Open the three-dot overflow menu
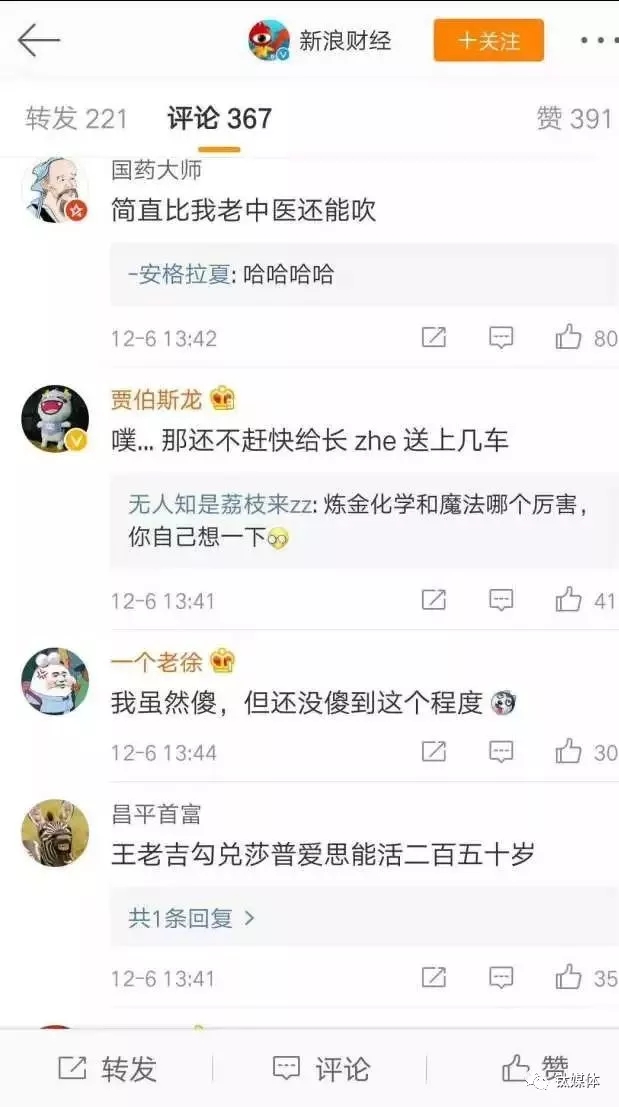The width and height of the screenshot is (619, 1107). (598, 41)
